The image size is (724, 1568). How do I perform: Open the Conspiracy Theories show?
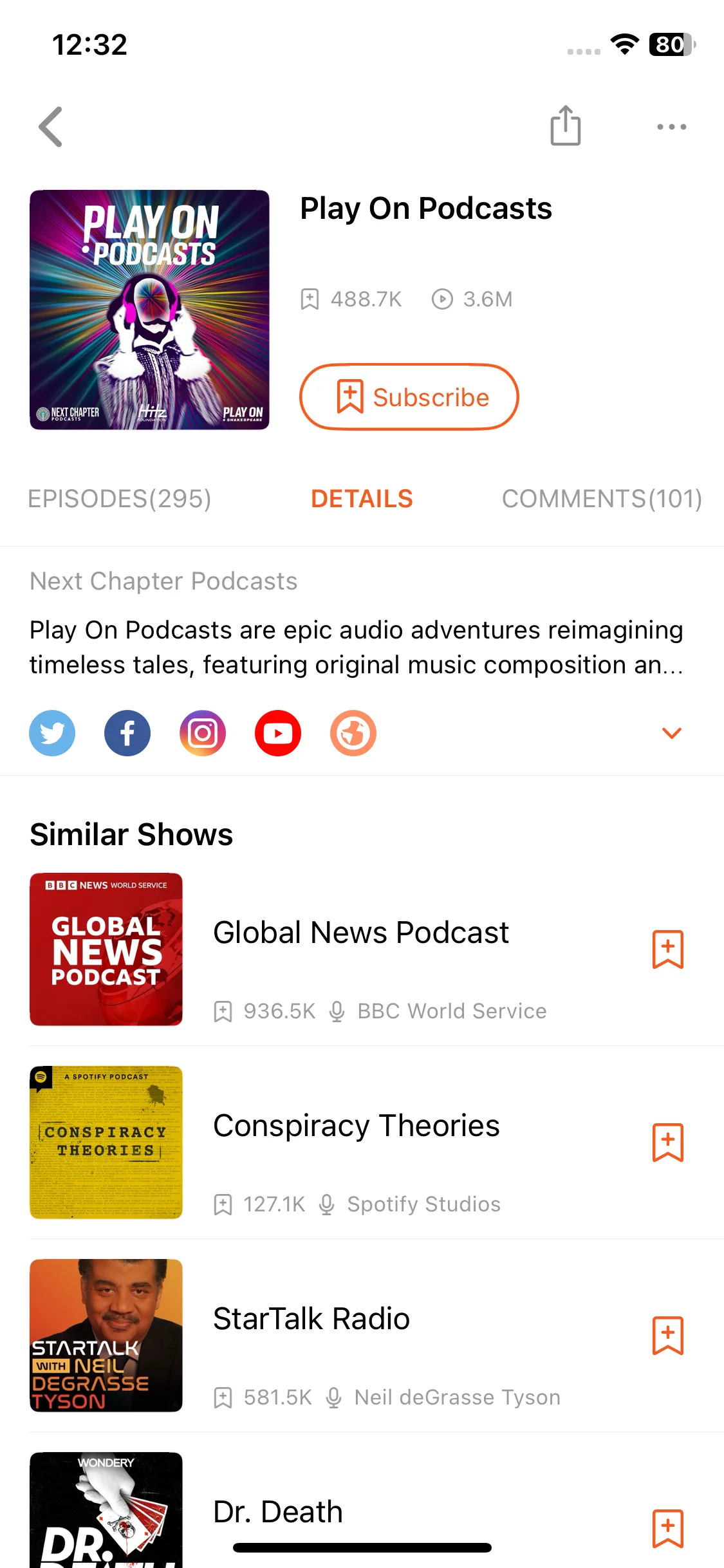point(356,1126)
